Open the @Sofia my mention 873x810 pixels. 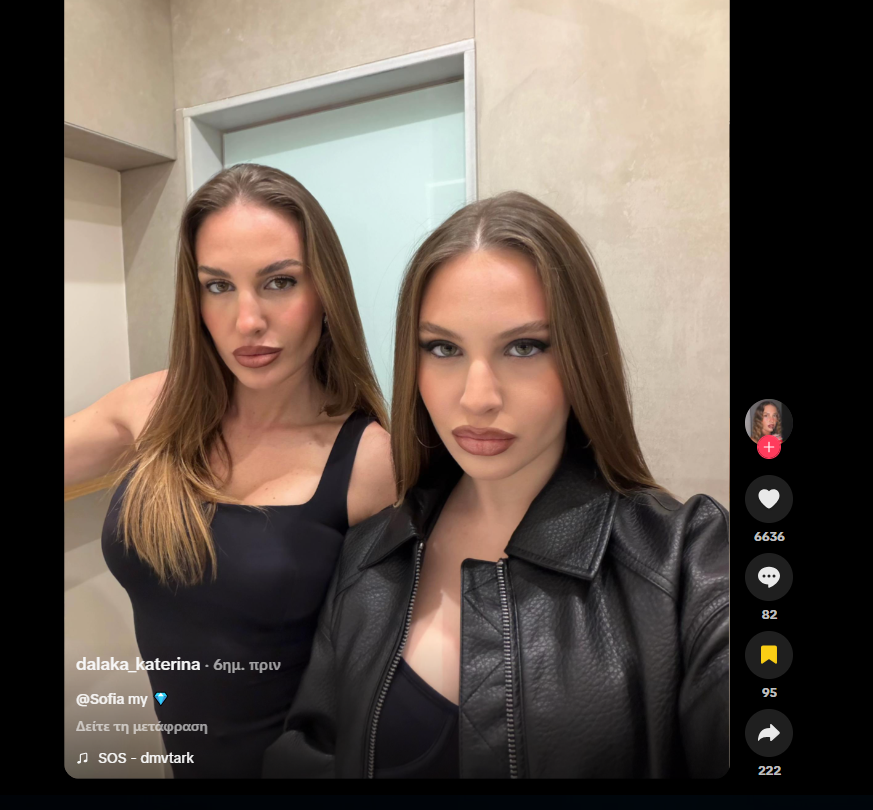(x=112, y=699)
